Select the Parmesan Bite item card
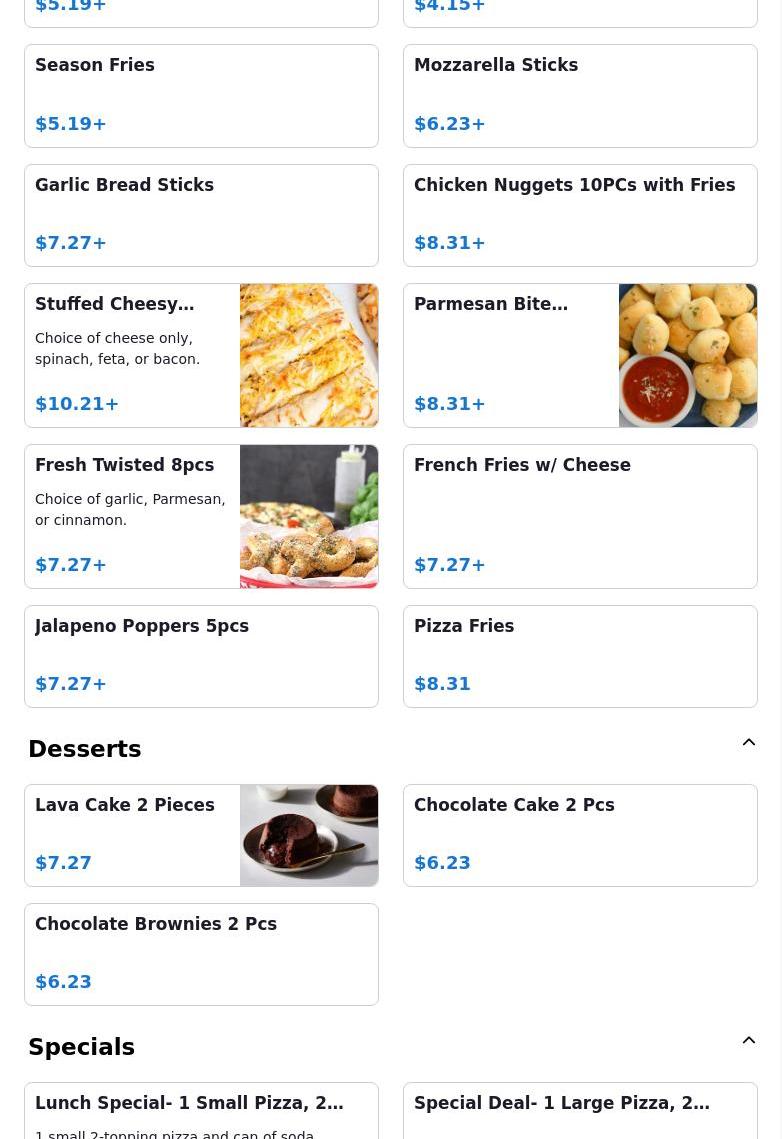 (580, 355)
